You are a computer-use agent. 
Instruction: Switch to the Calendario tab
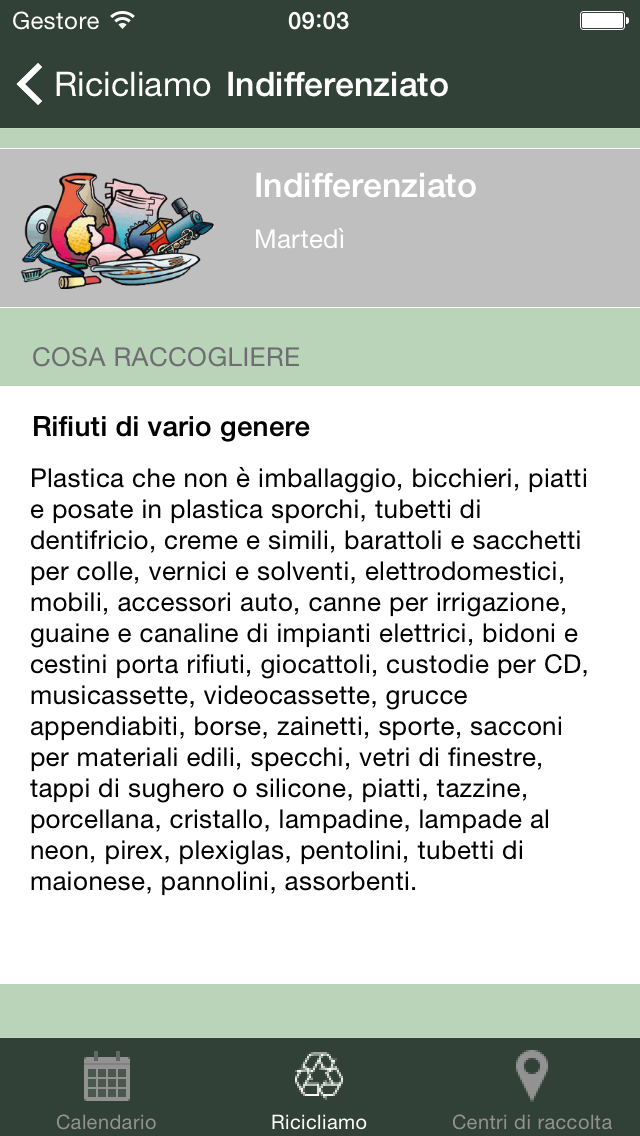(x=106, y=1088)
